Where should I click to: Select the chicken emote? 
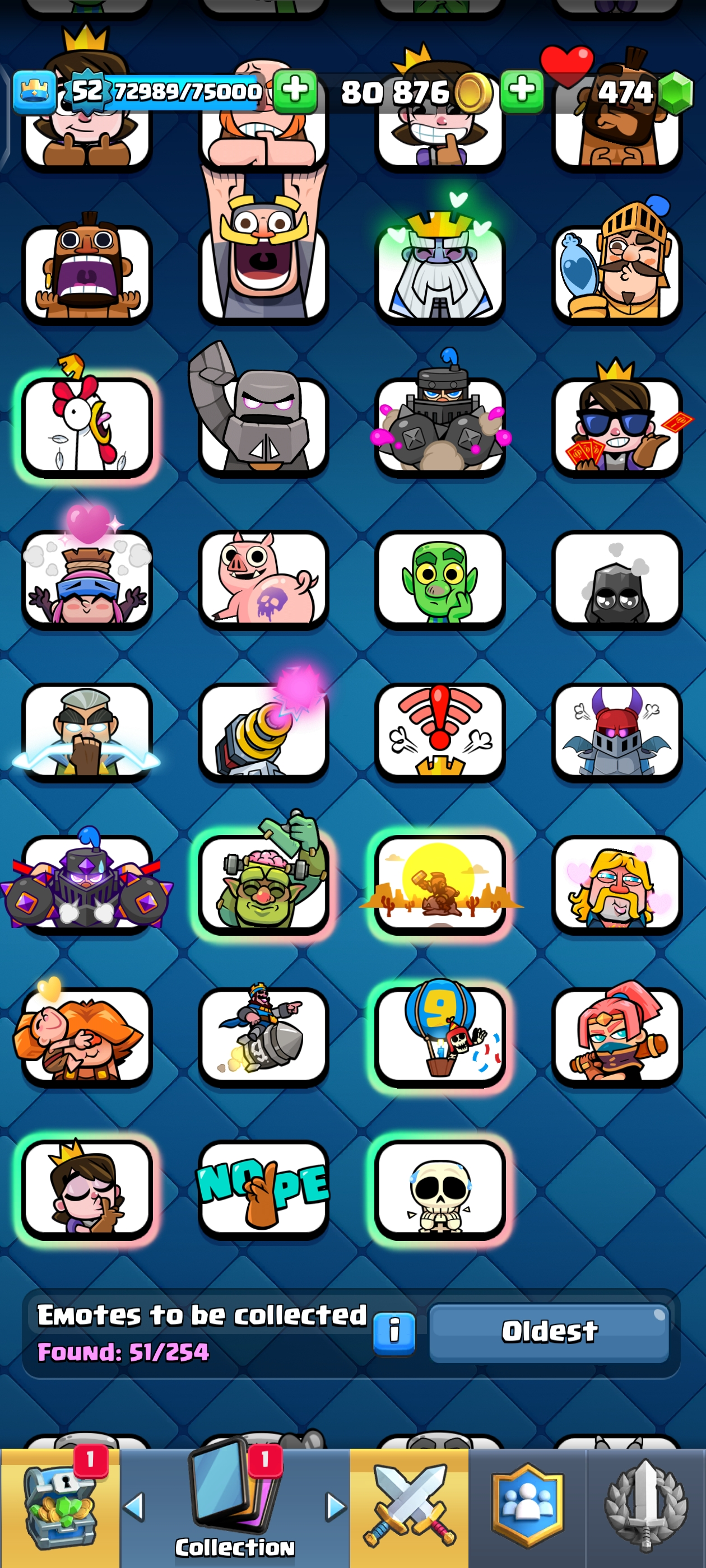click(86, 427)
